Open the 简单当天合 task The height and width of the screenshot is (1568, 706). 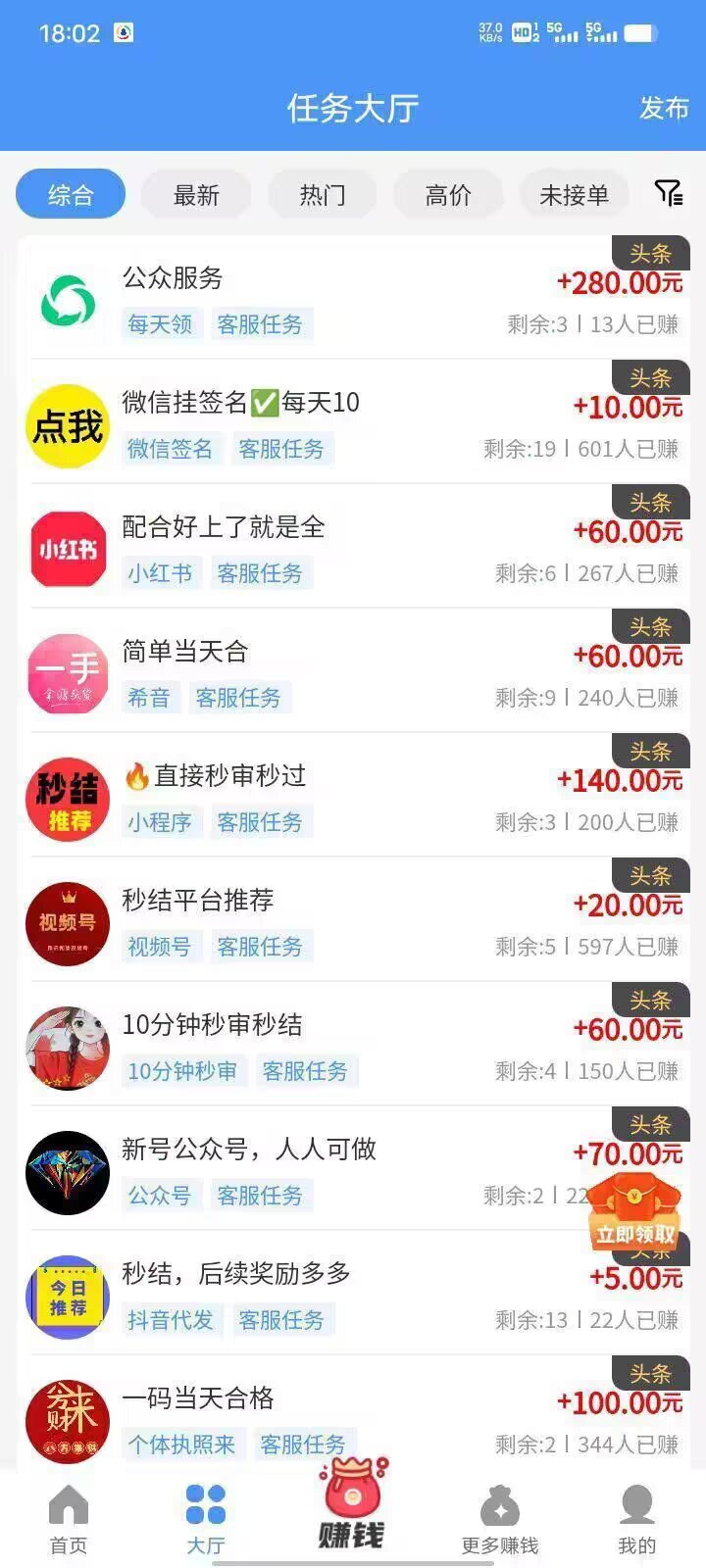click(354, 671)
